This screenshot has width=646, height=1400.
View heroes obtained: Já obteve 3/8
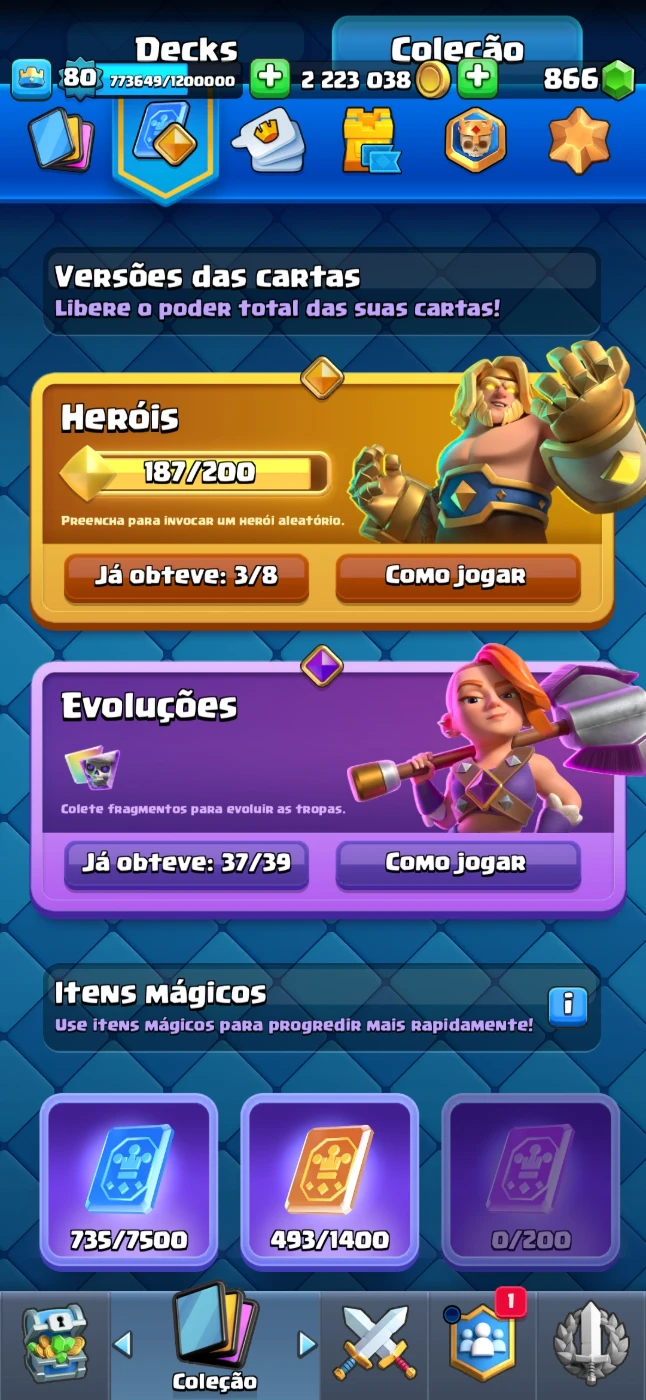click(186, 576)
